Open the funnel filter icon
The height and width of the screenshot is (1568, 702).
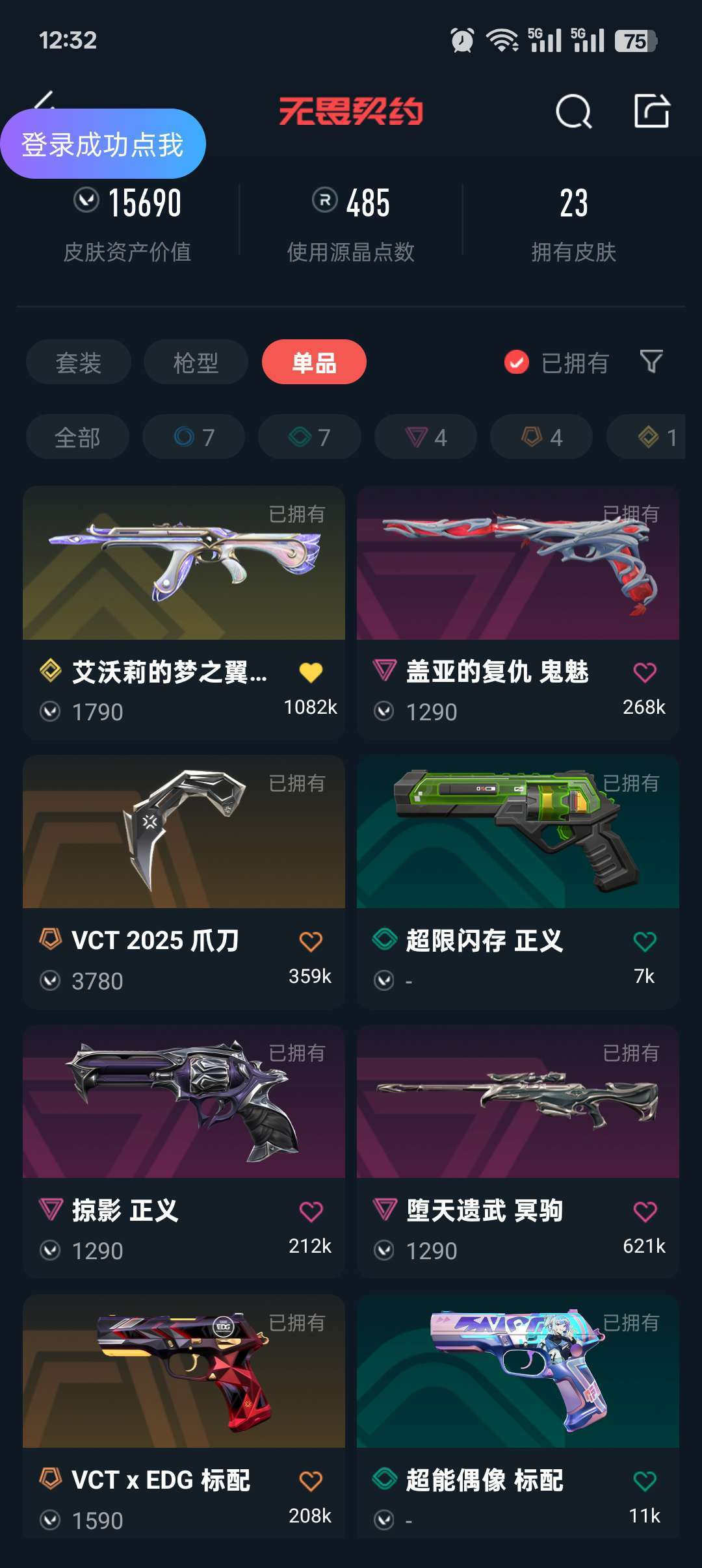(x=651, y=361)
